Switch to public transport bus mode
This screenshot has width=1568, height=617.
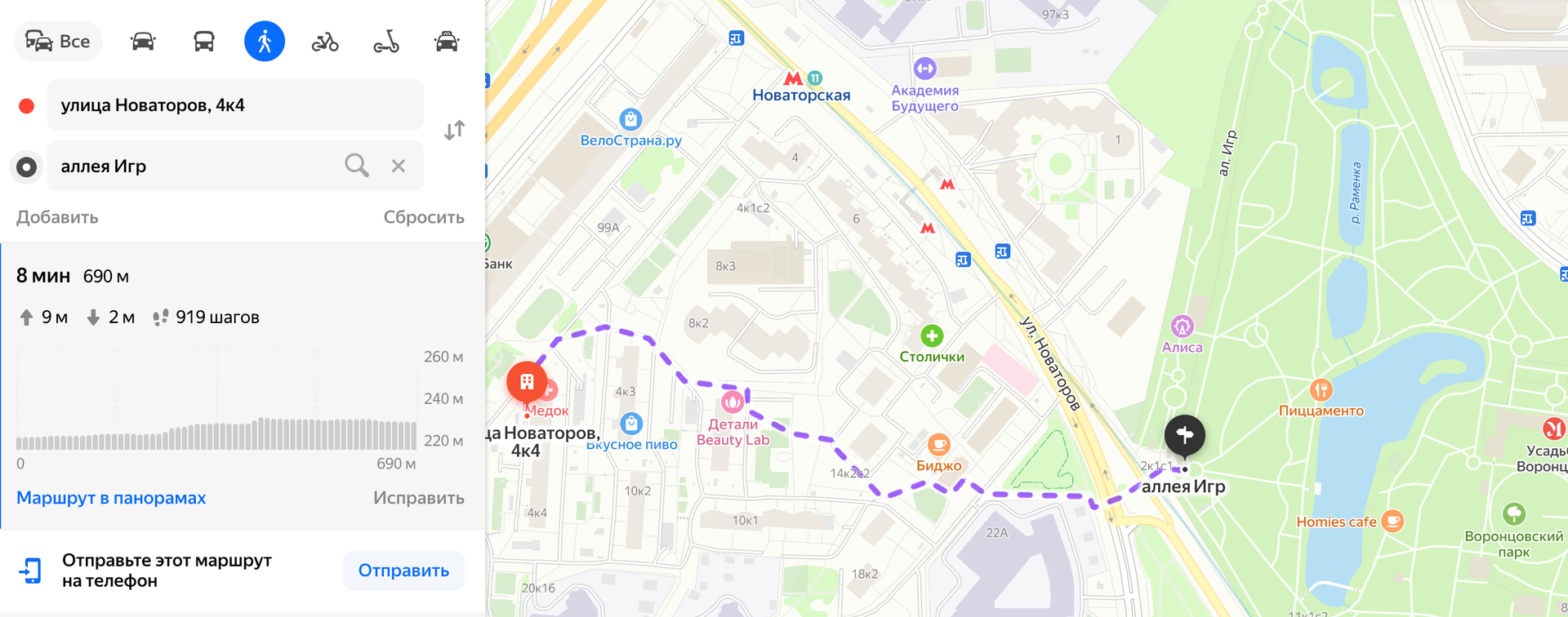(x=203, y=42)
